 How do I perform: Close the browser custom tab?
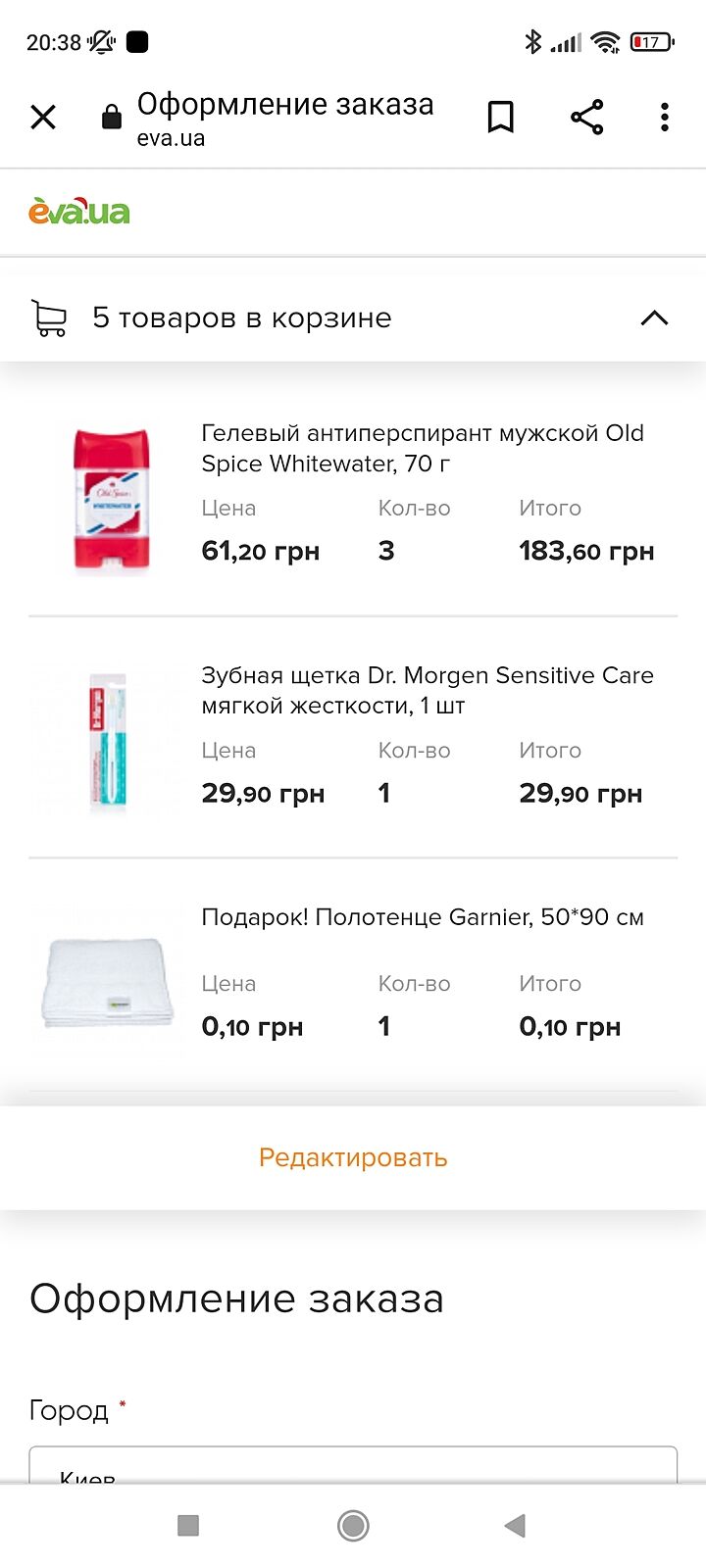point(43,118)
